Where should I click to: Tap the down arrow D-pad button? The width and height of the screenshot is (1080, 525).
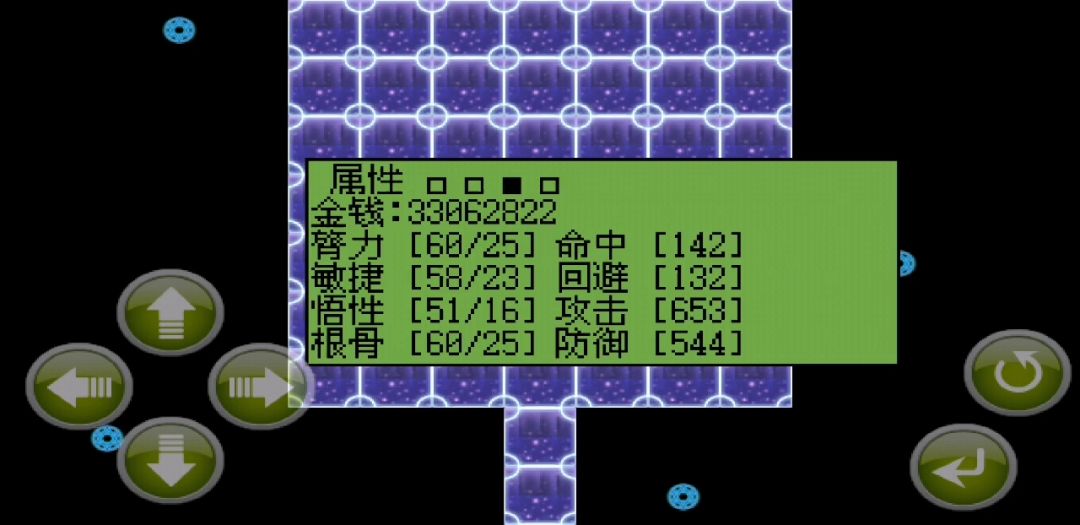coord(170,460)
